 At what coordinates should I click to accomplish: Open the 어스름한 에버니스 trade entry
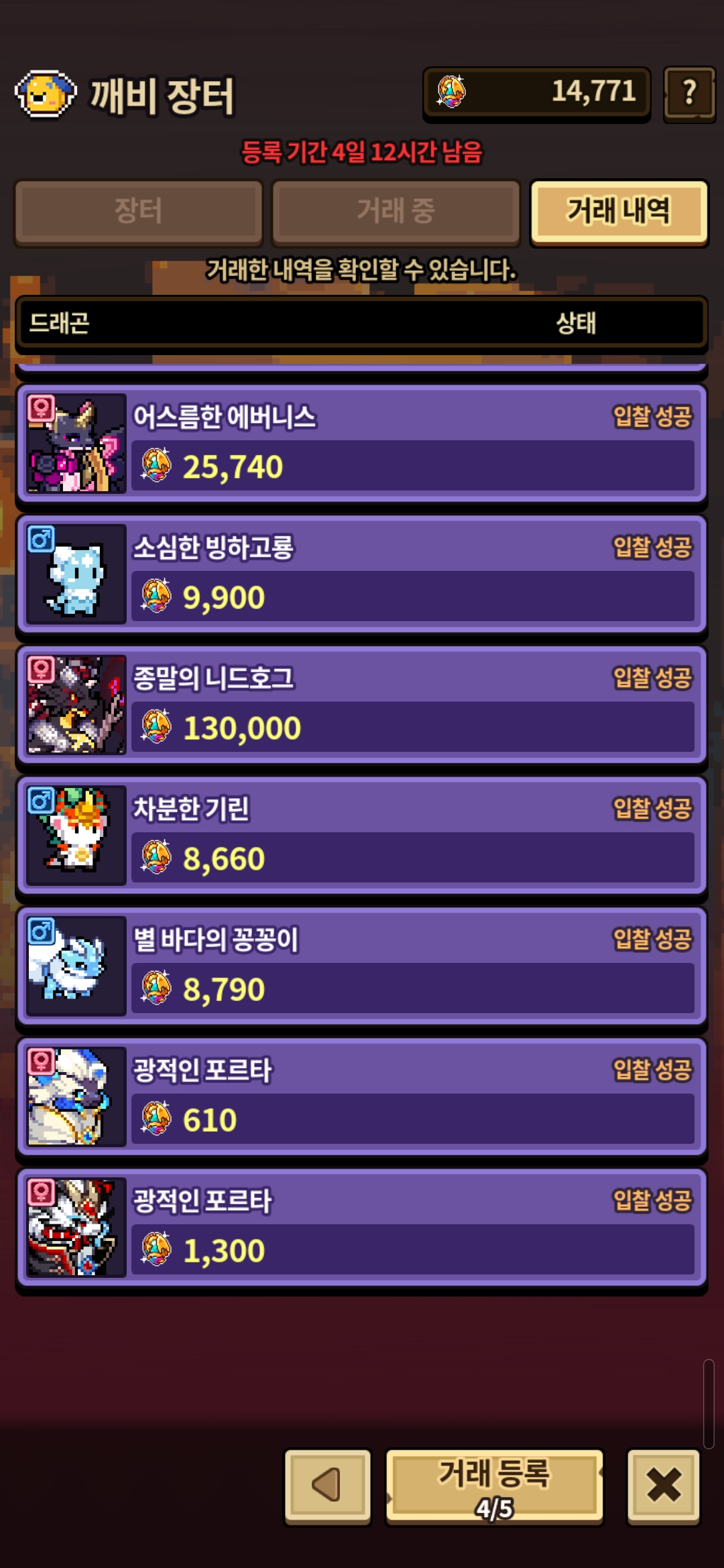pyautogui.click(x=362, y=444)
